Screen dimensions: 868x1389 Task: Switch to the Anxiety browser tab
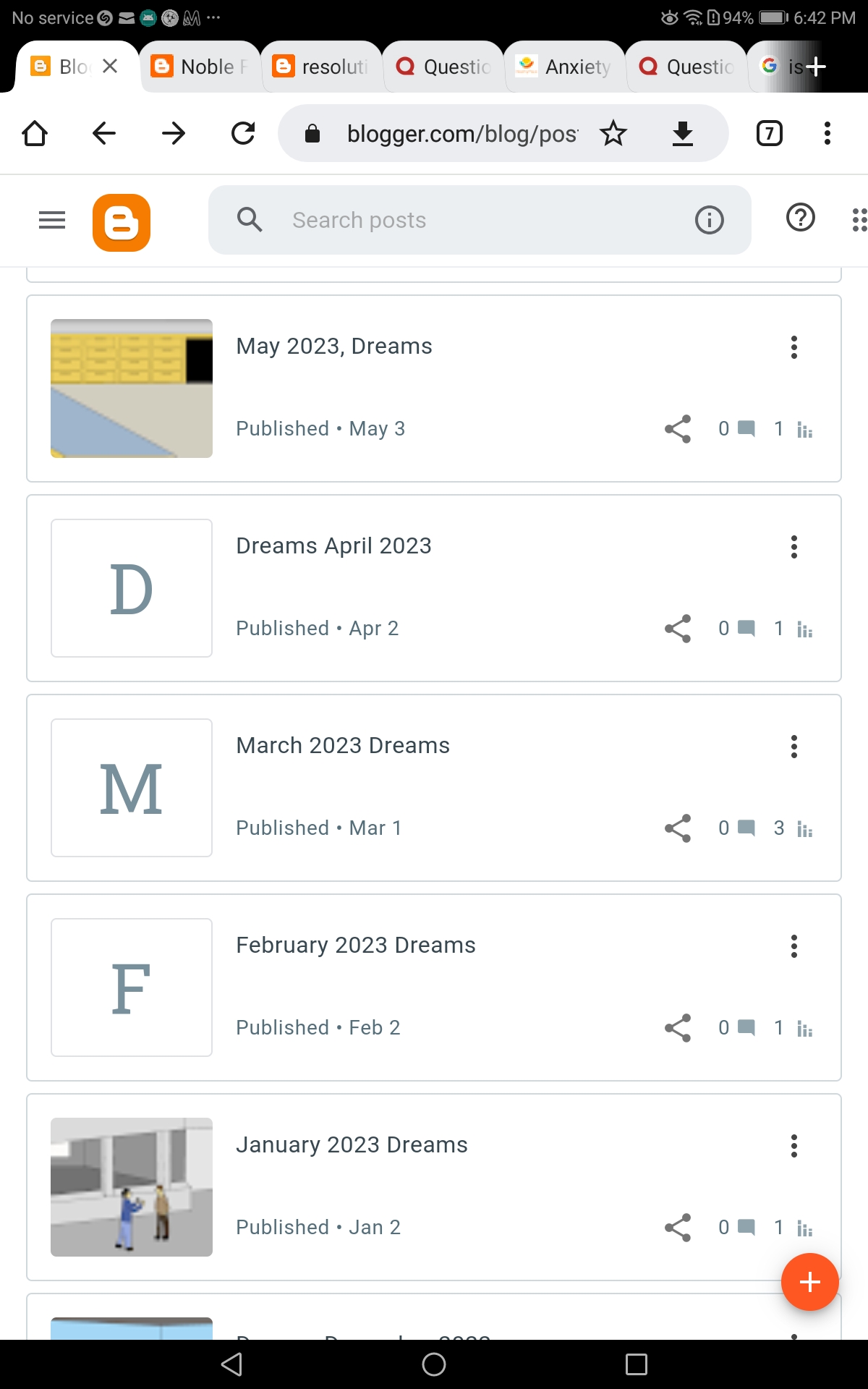click(x=566, y=67)
